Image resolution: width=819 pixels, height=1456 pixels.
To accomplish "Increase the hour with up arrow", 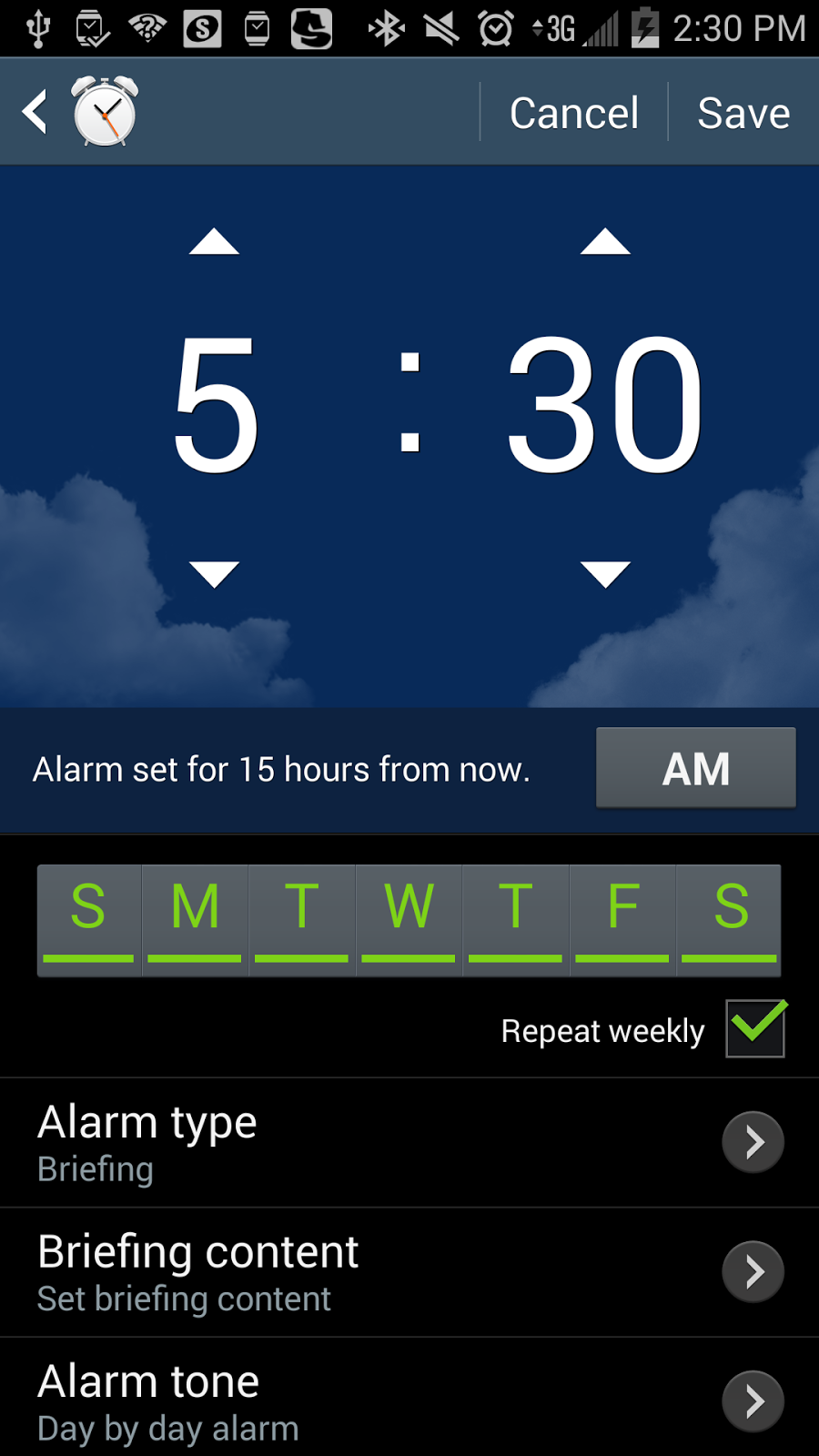I will (214, 242).
